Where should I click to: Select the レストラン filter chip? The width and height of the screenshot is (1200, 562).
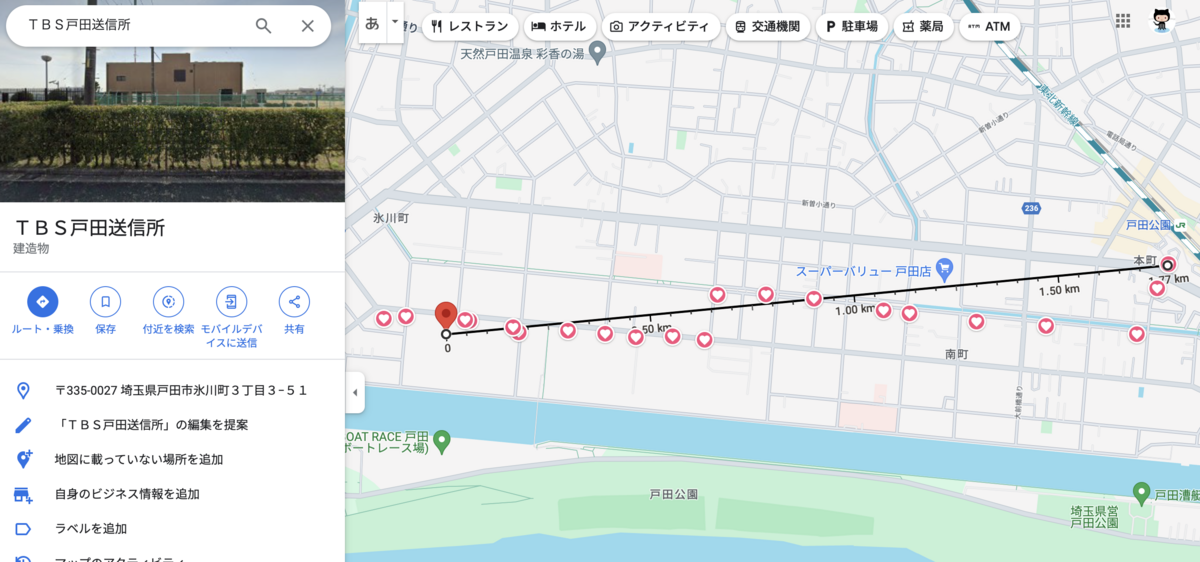[x=469, y=26]
